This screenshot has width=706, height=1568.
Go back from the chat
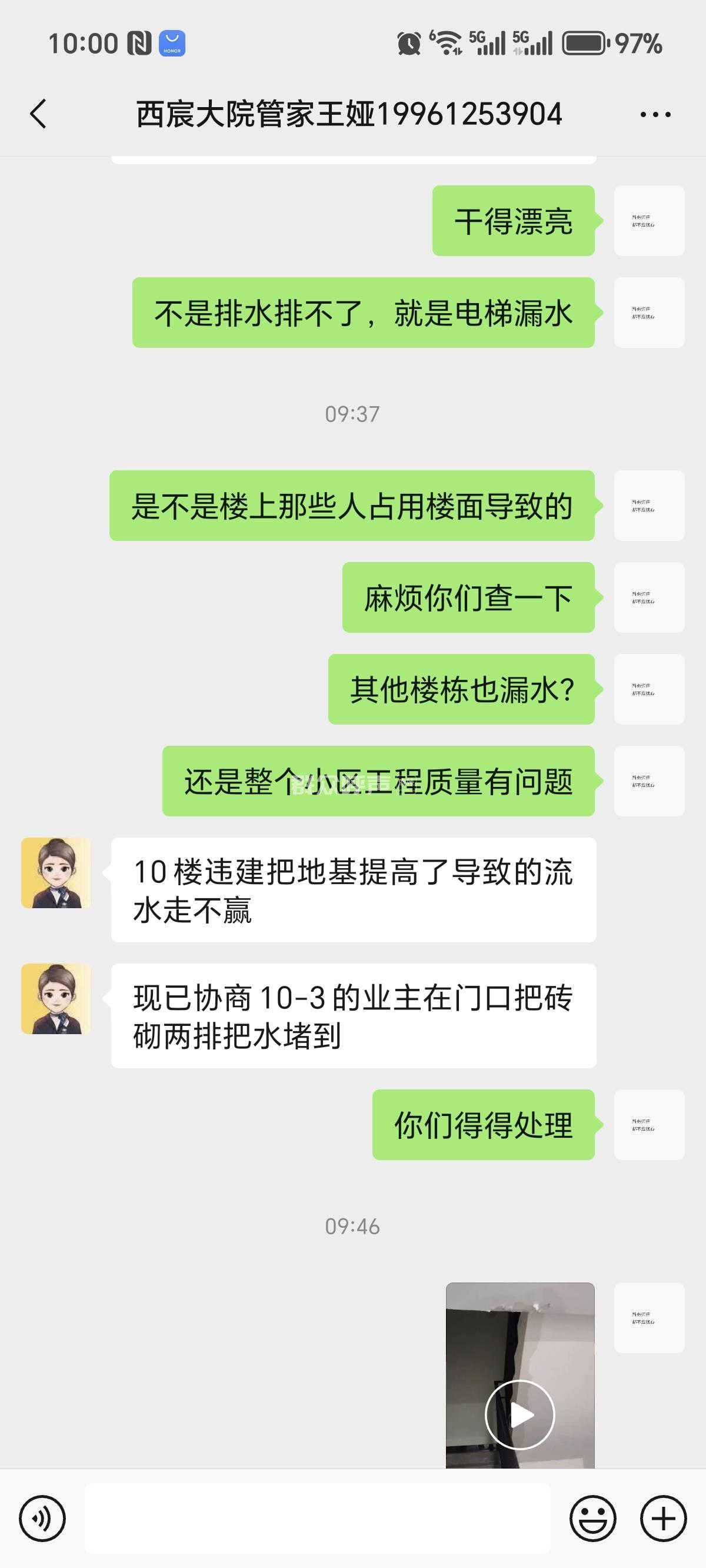click(x=38, y=114)
